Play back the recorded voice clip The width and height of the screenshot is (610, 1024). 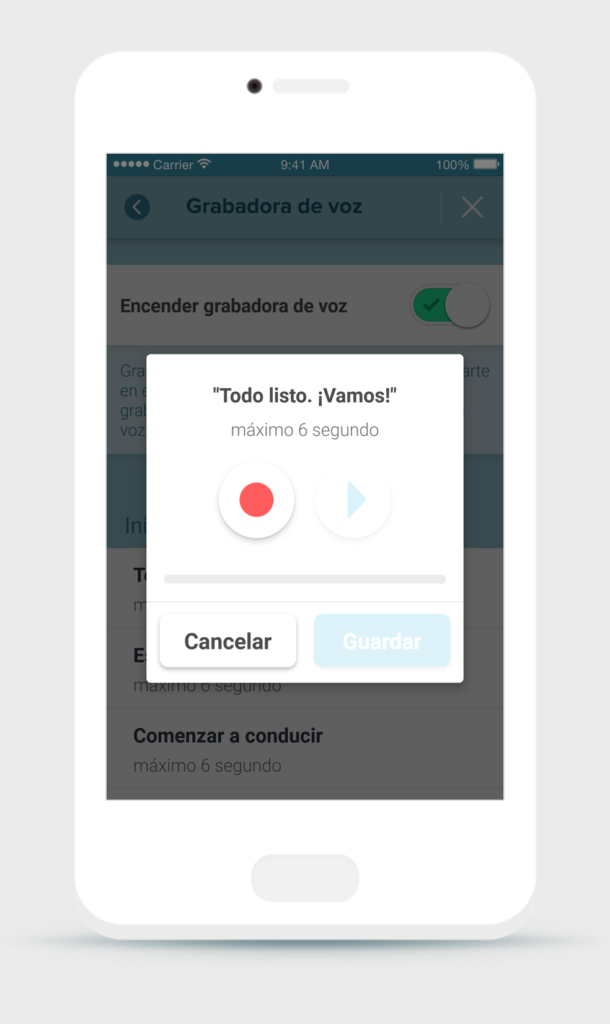(353, 500)
